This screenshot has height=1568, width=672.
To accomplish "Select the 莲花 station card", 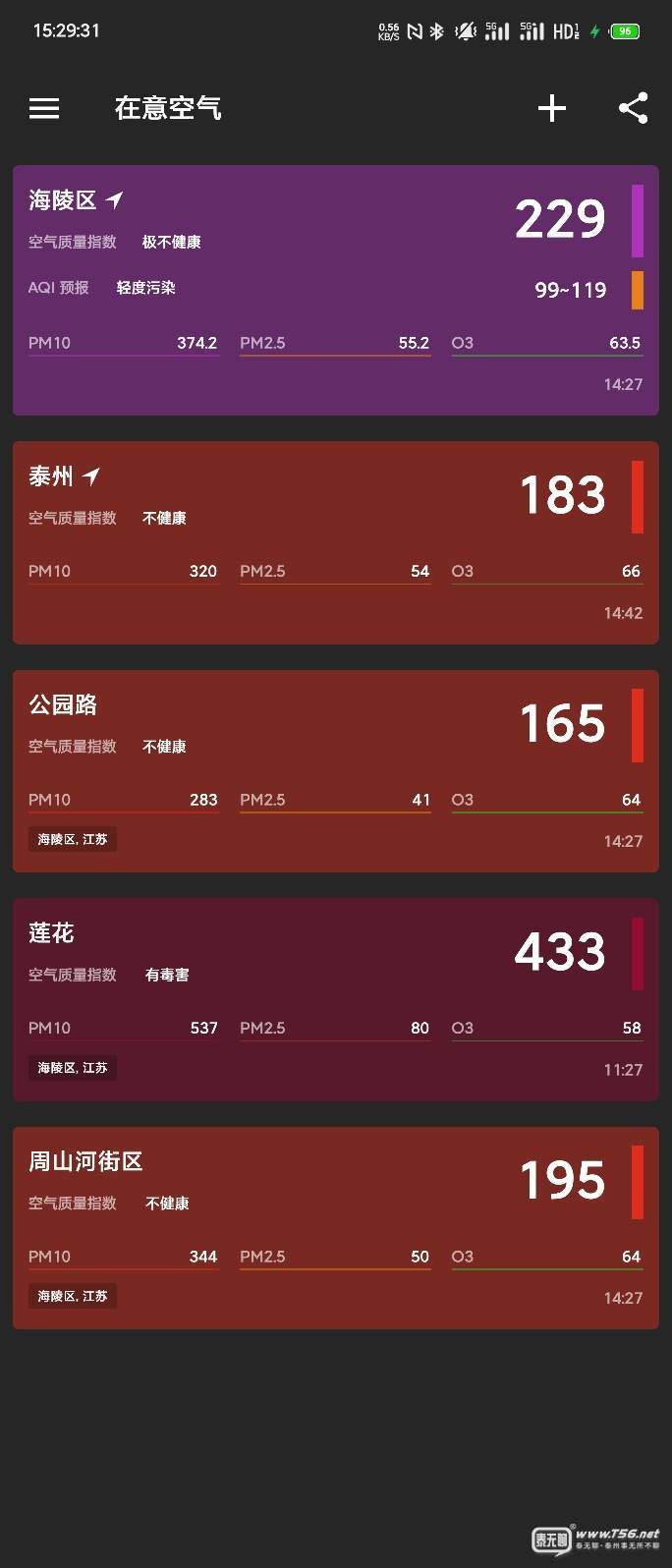I will click(335, 999).
